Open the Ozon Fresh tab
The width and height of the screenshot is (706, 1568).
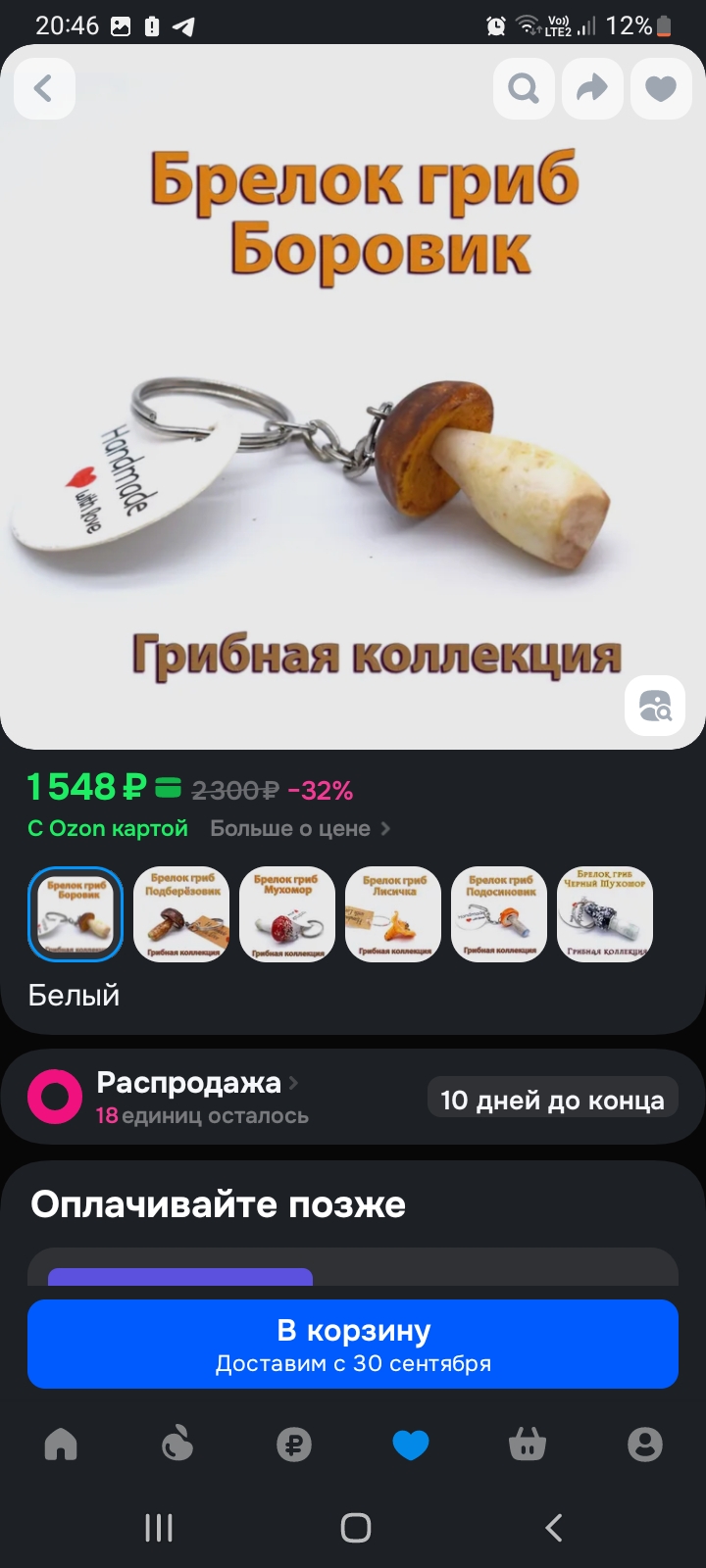click(177, 1445)
